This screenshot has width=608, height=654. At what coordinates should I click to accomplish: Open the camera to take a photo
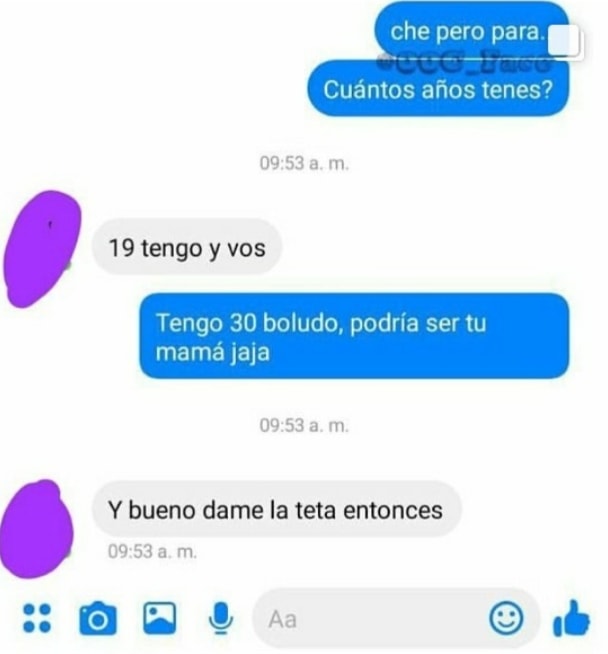98,620
